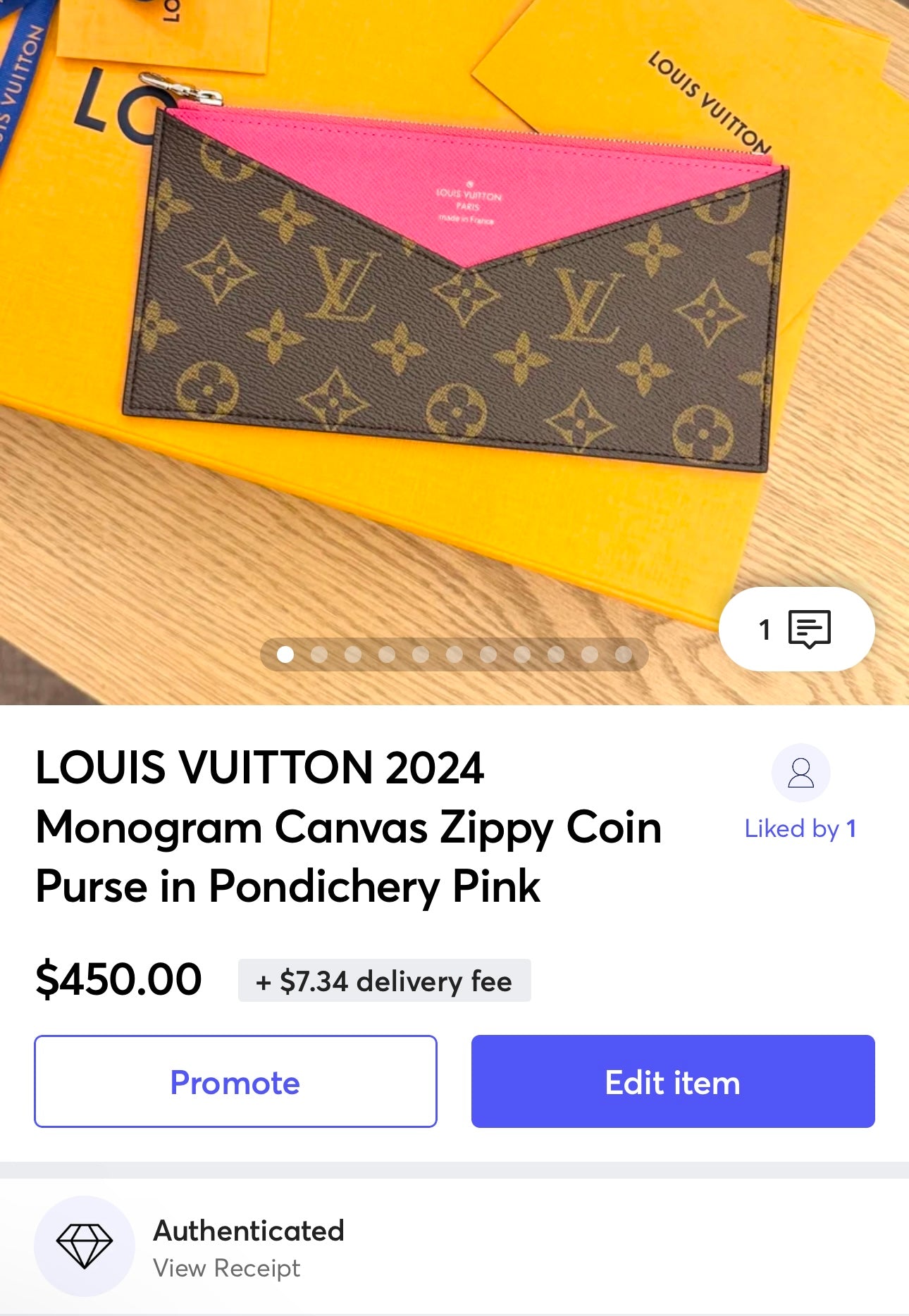Open View Receipt under Authenticated
The image size is (909, 1316).
pyautogui.click(x=227, y=1268)
